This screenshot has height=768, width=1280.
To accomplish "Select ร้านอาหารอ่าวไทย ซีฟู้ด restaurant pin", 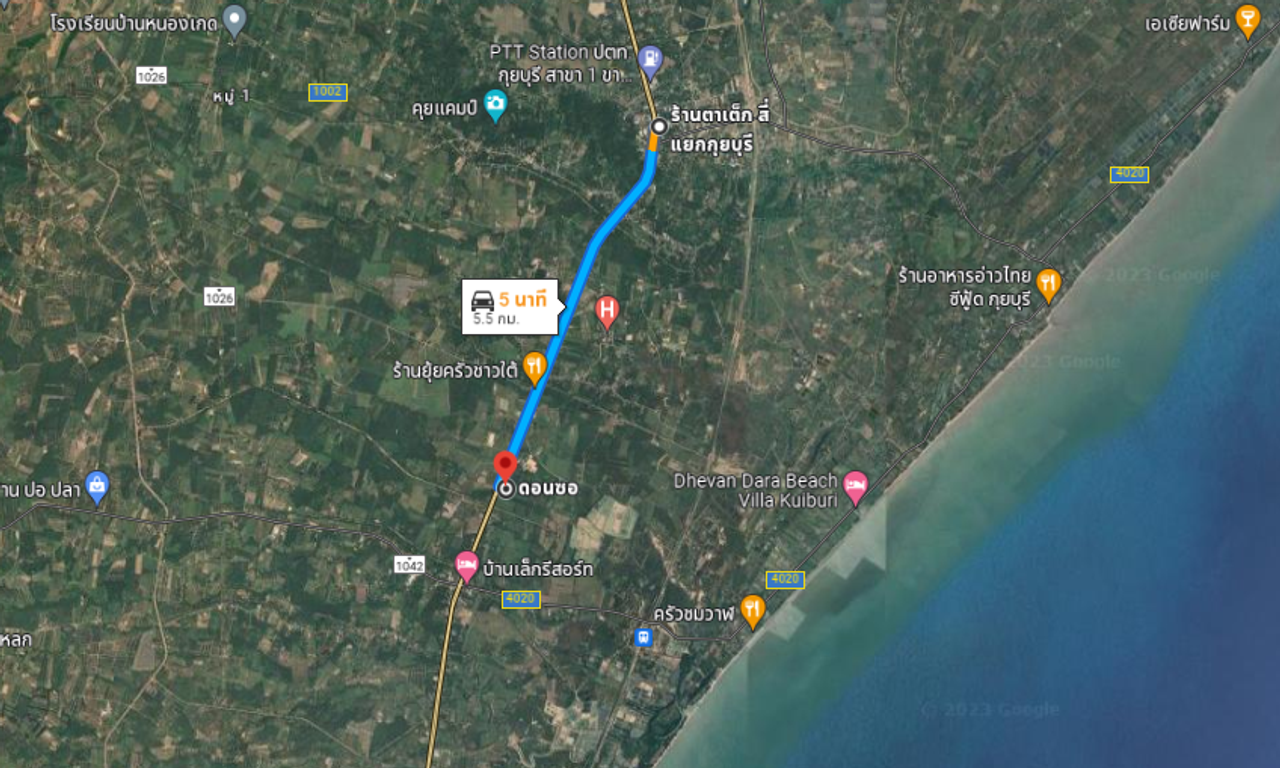I will click(x=1048, y=284).
